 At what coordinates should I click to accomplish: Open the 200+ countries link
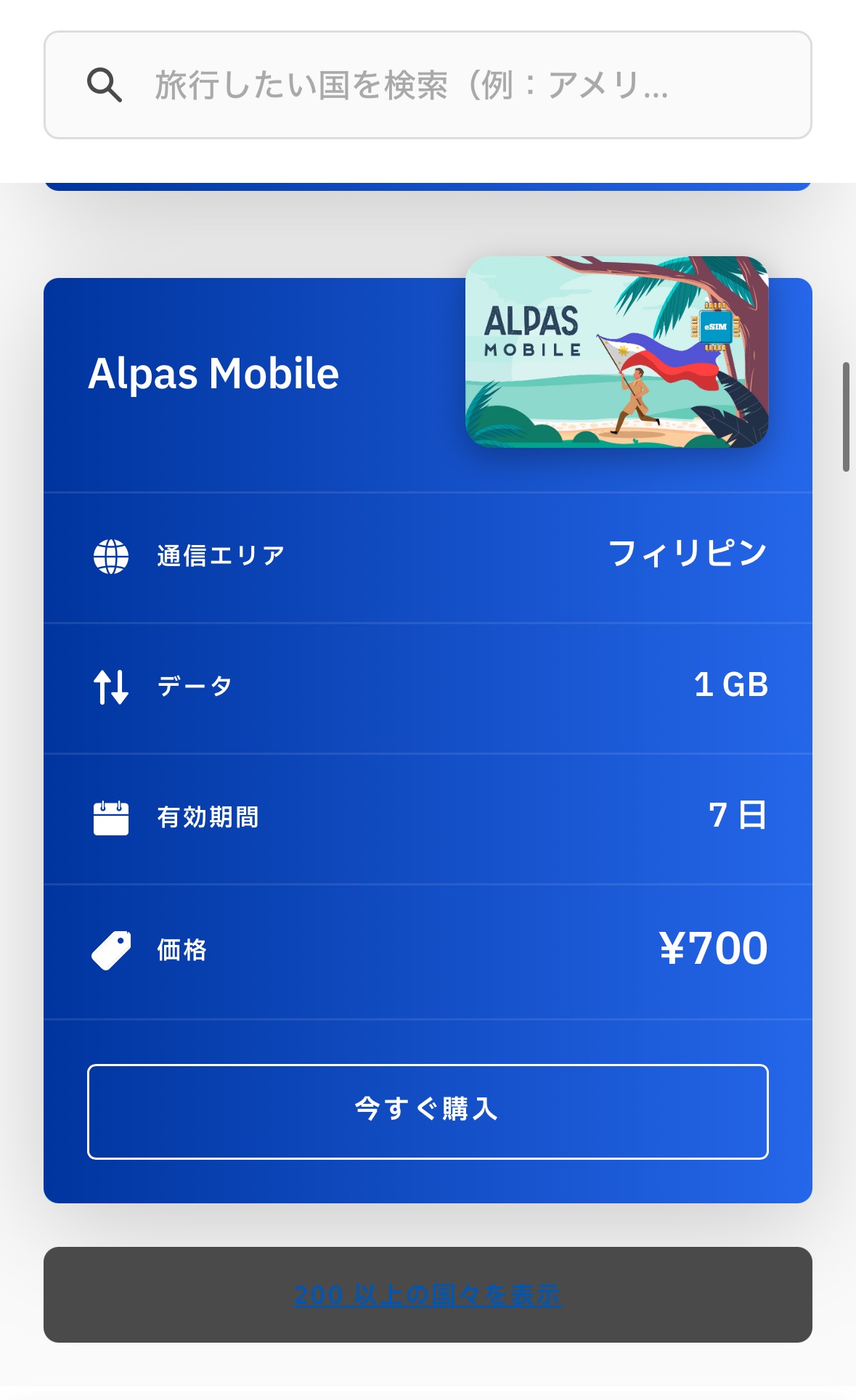(x=428, y=1295)
